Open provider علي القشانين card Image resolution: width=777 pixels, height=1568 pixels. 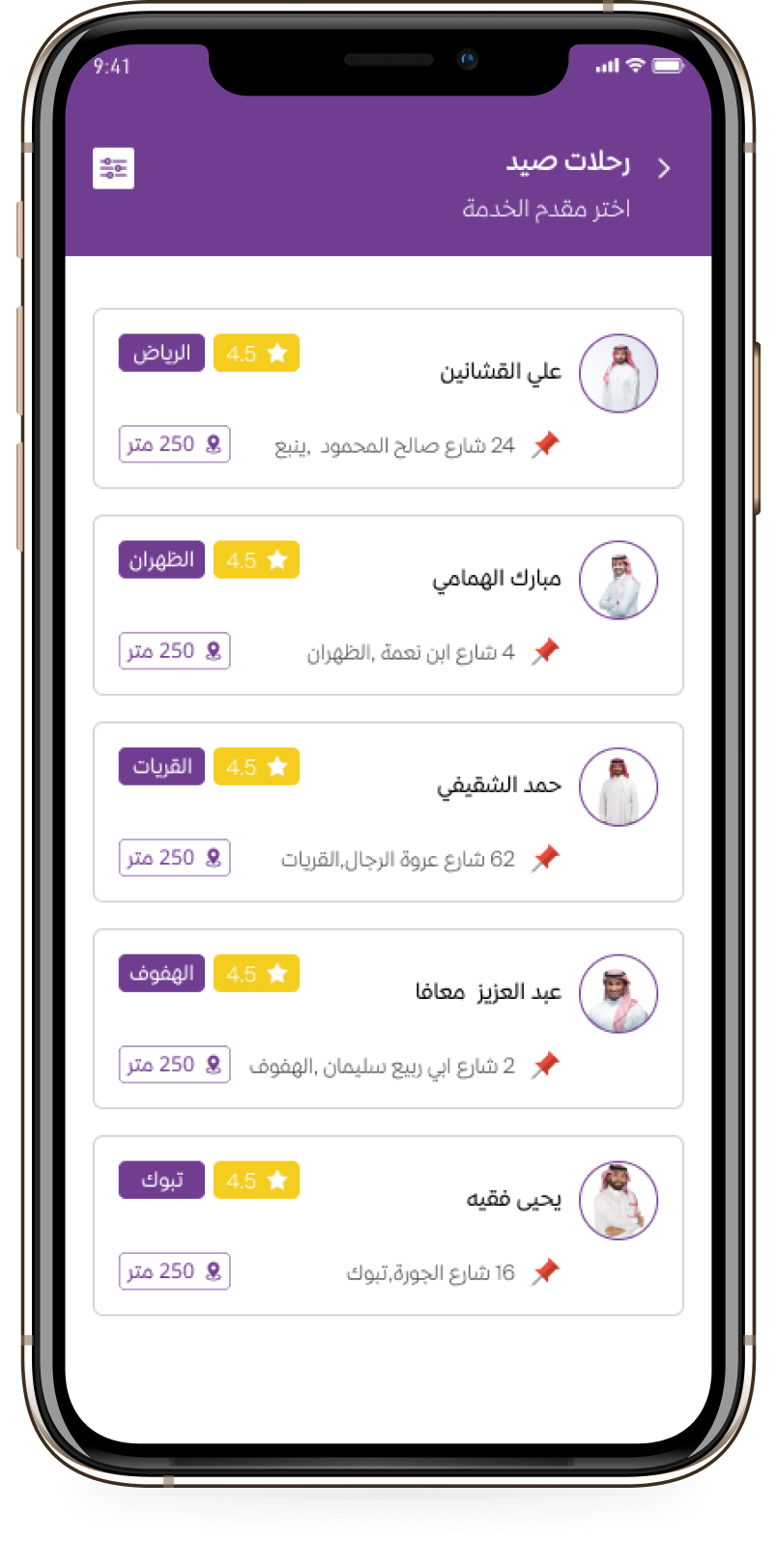[388, 399]
